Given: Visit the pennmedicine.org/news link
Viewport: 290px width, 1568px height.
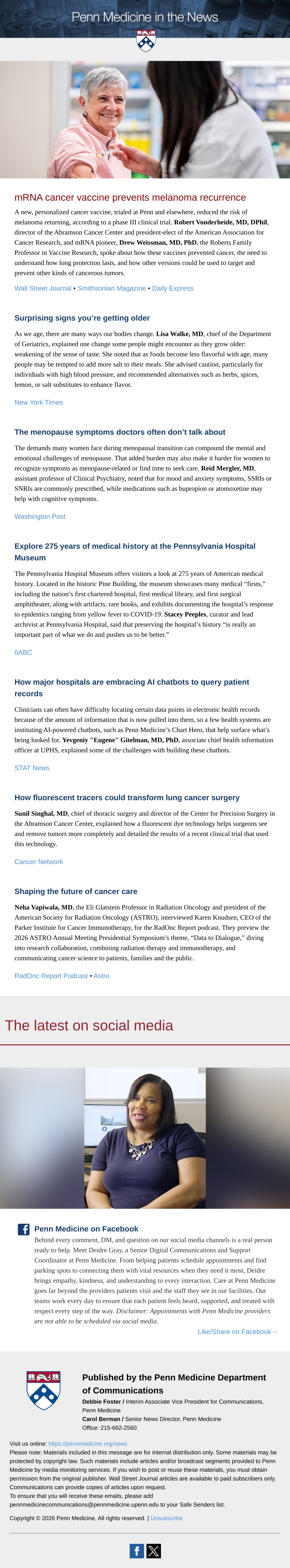Looking at the screenshot, I should pos(87,1443).
